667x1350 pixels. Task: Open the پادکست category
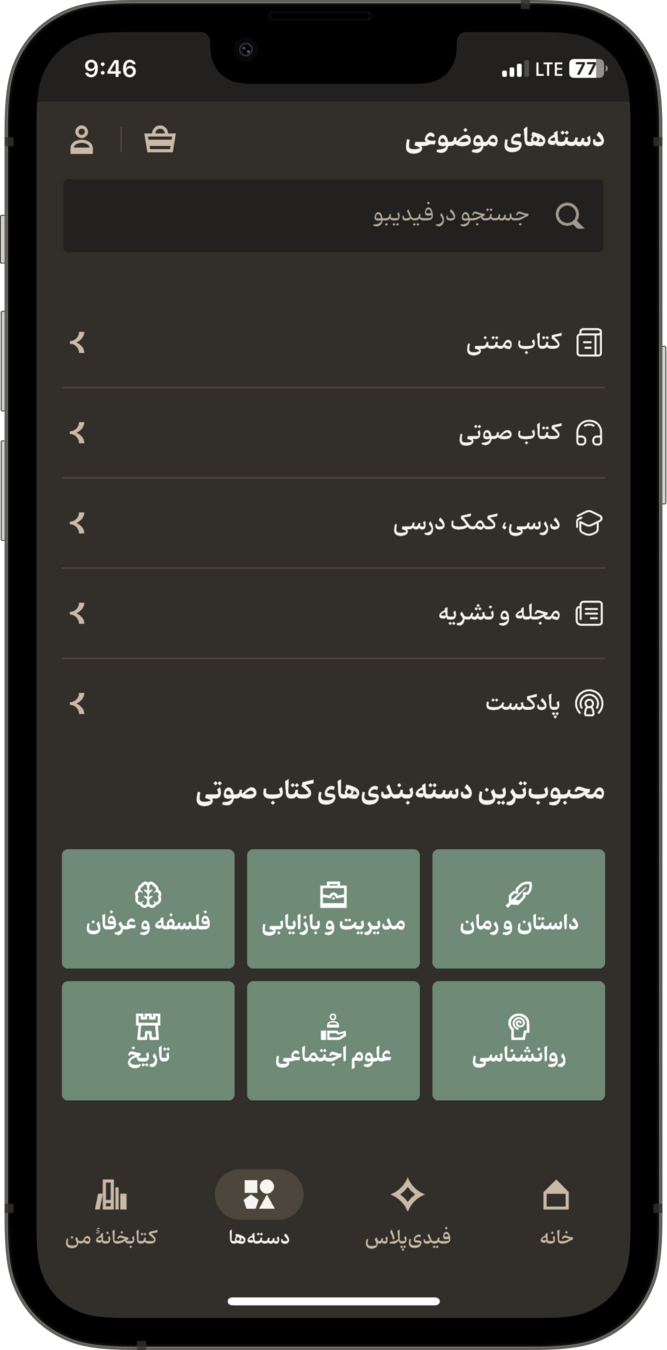point(333,703)
